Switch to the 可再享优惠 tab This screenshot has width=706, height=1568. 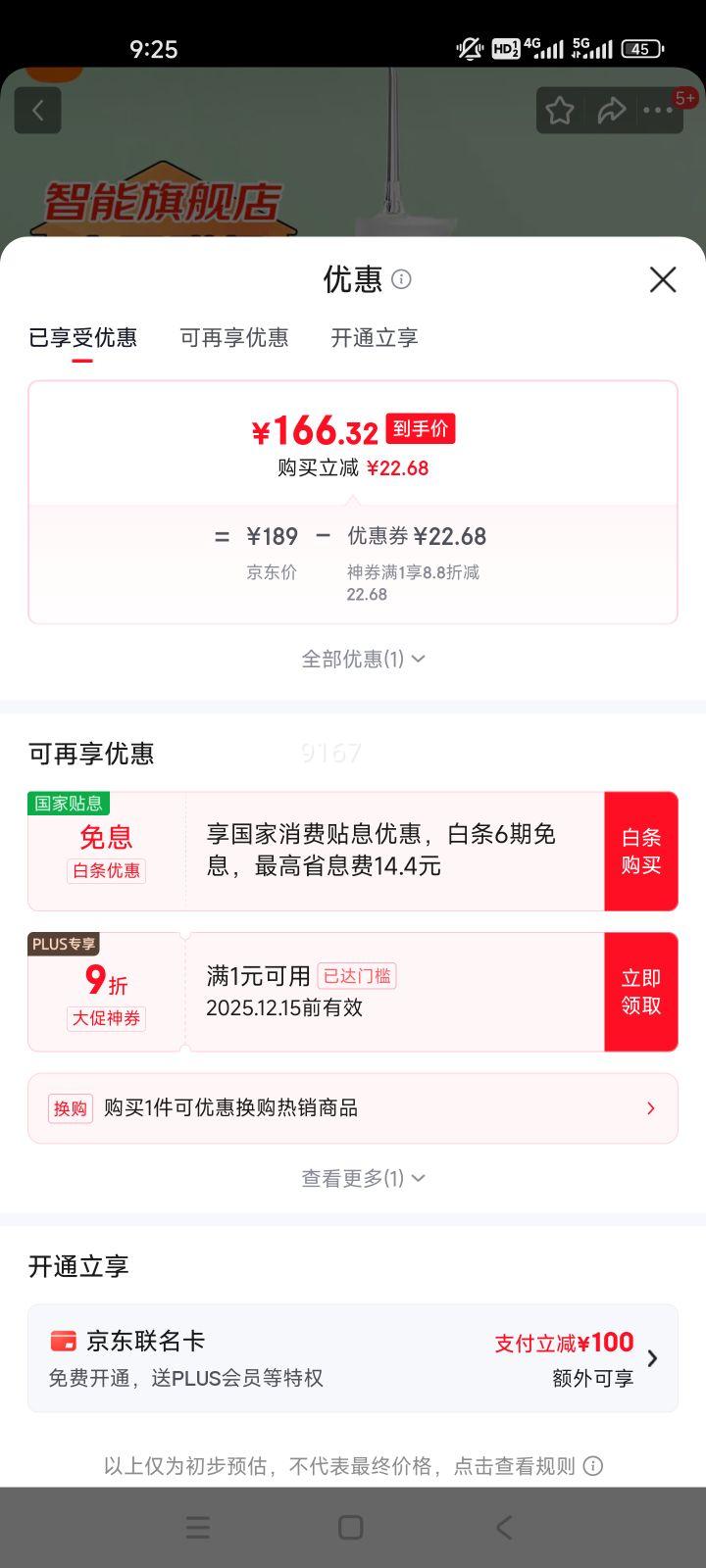(234, 337)
